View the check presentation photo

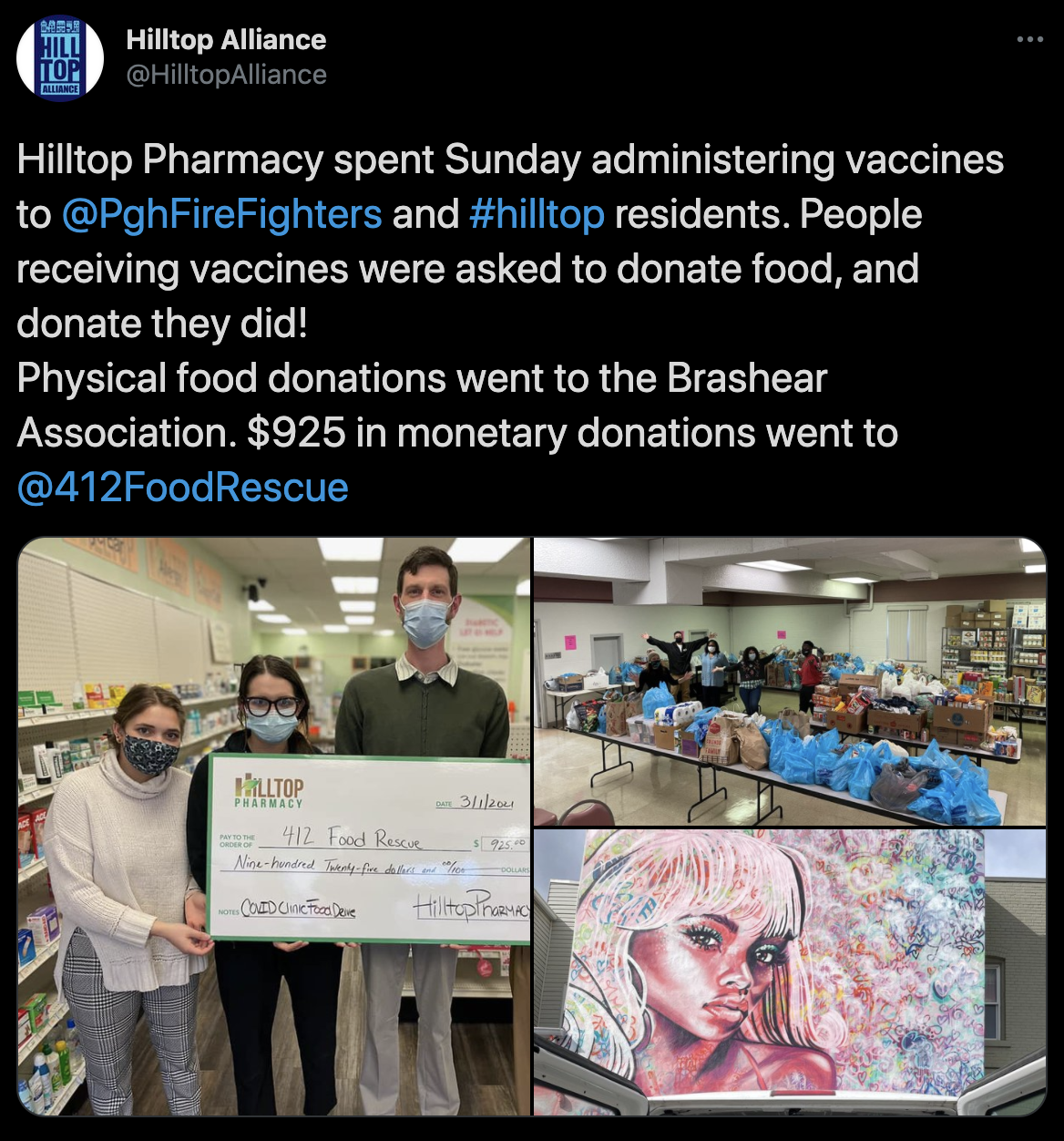[273, 826]
